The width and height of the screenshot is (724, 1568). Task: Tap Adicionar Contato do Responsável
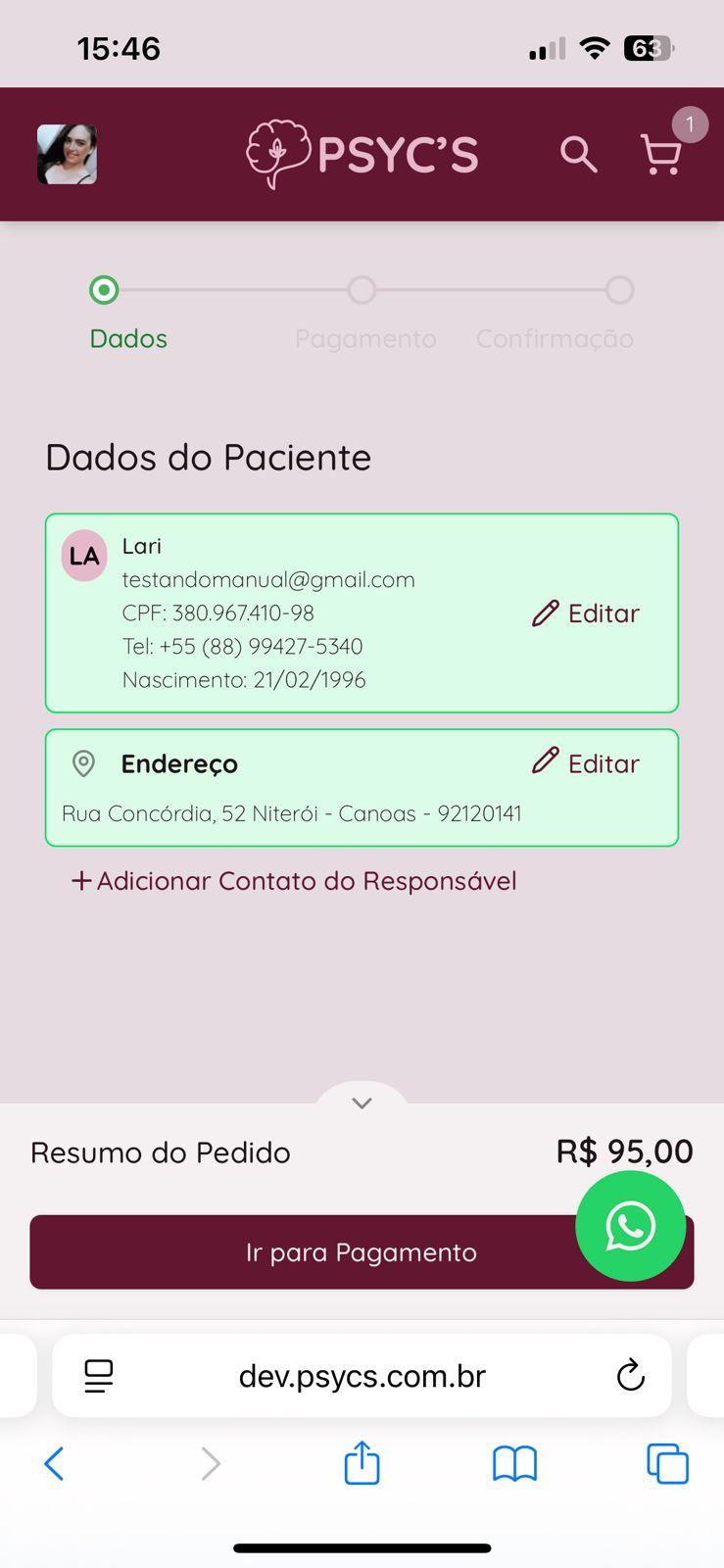pos(294,881)
